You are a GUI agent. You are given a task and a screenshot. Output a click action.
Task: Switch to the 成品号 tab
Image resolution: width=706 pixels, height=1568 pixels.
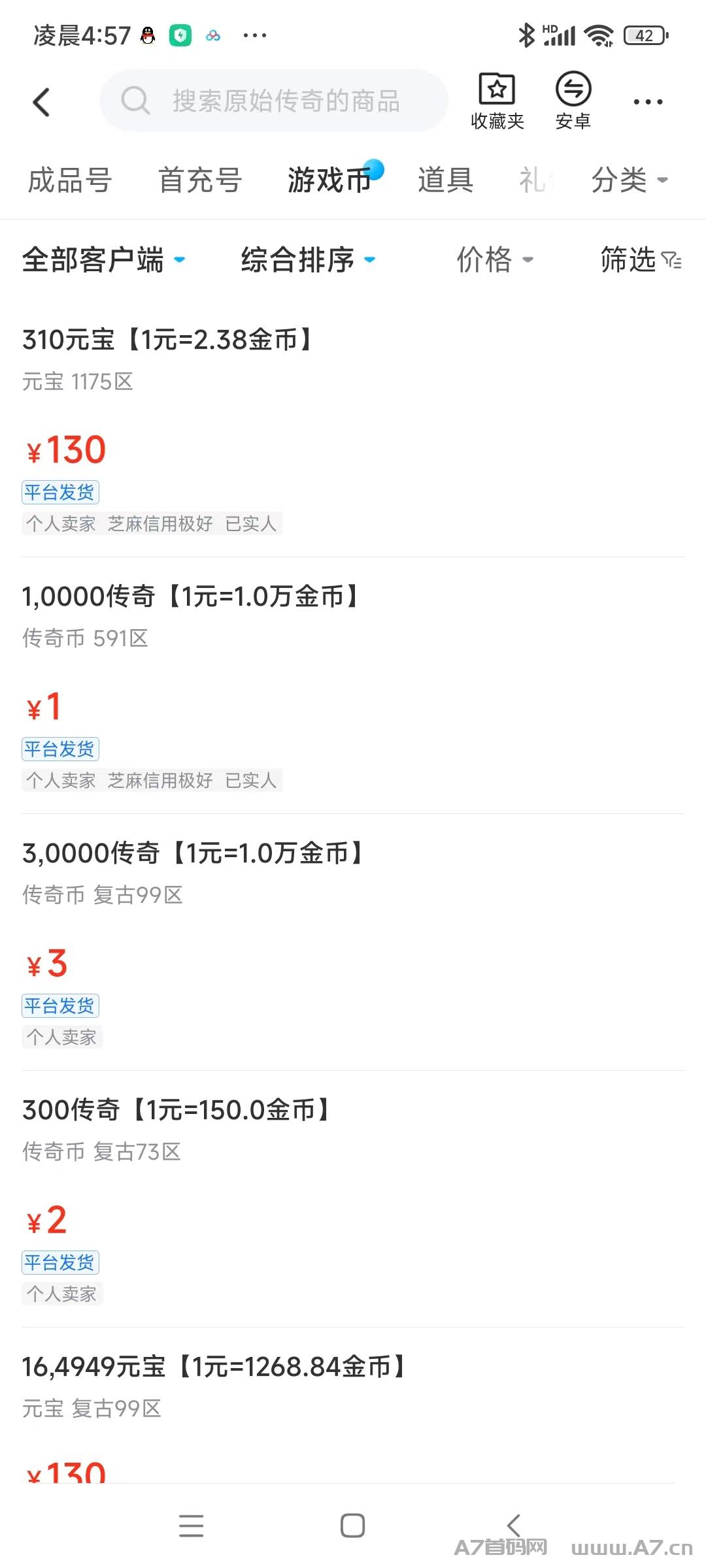click(x=70, y=180)
